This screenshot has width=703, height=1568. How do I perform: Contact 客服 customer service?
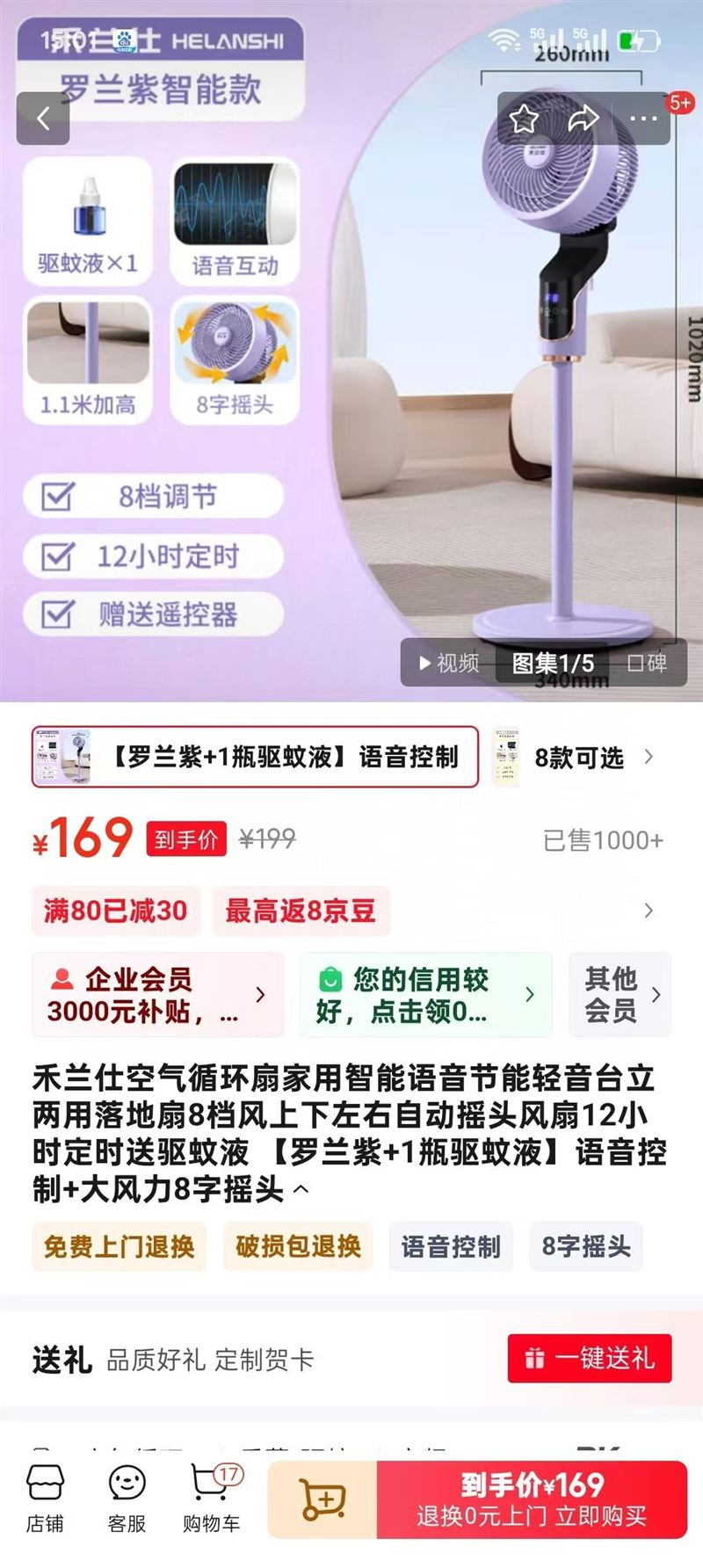coord(127,1499)
